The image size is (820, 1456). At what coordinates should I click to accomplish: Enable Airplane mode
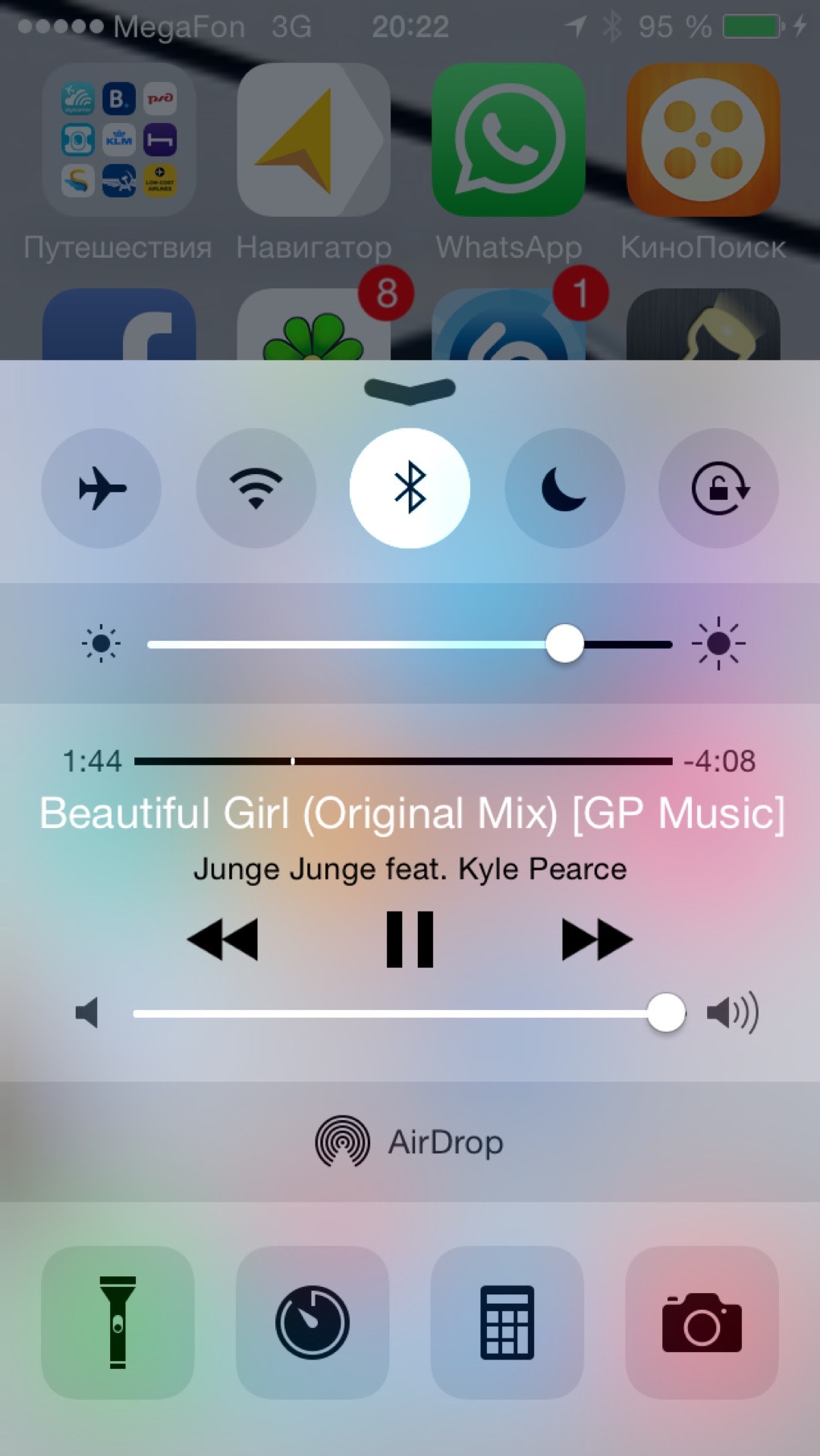(101, 488)
